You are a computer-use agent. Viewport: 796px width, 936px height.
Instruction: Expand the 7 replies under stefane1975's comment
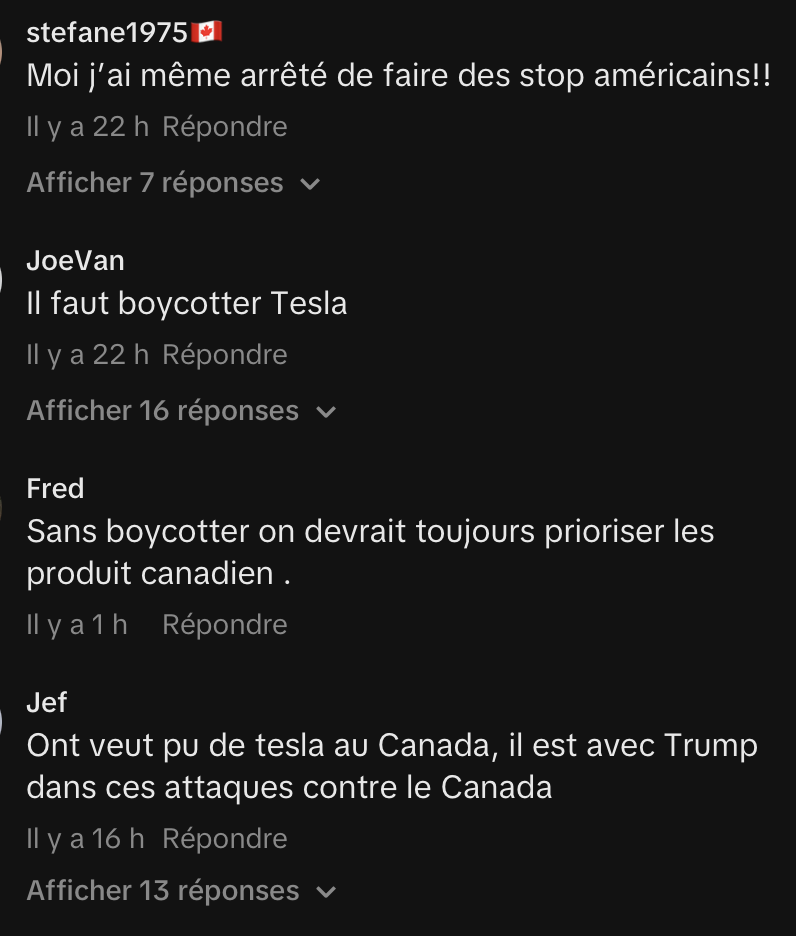pos(154,183)
